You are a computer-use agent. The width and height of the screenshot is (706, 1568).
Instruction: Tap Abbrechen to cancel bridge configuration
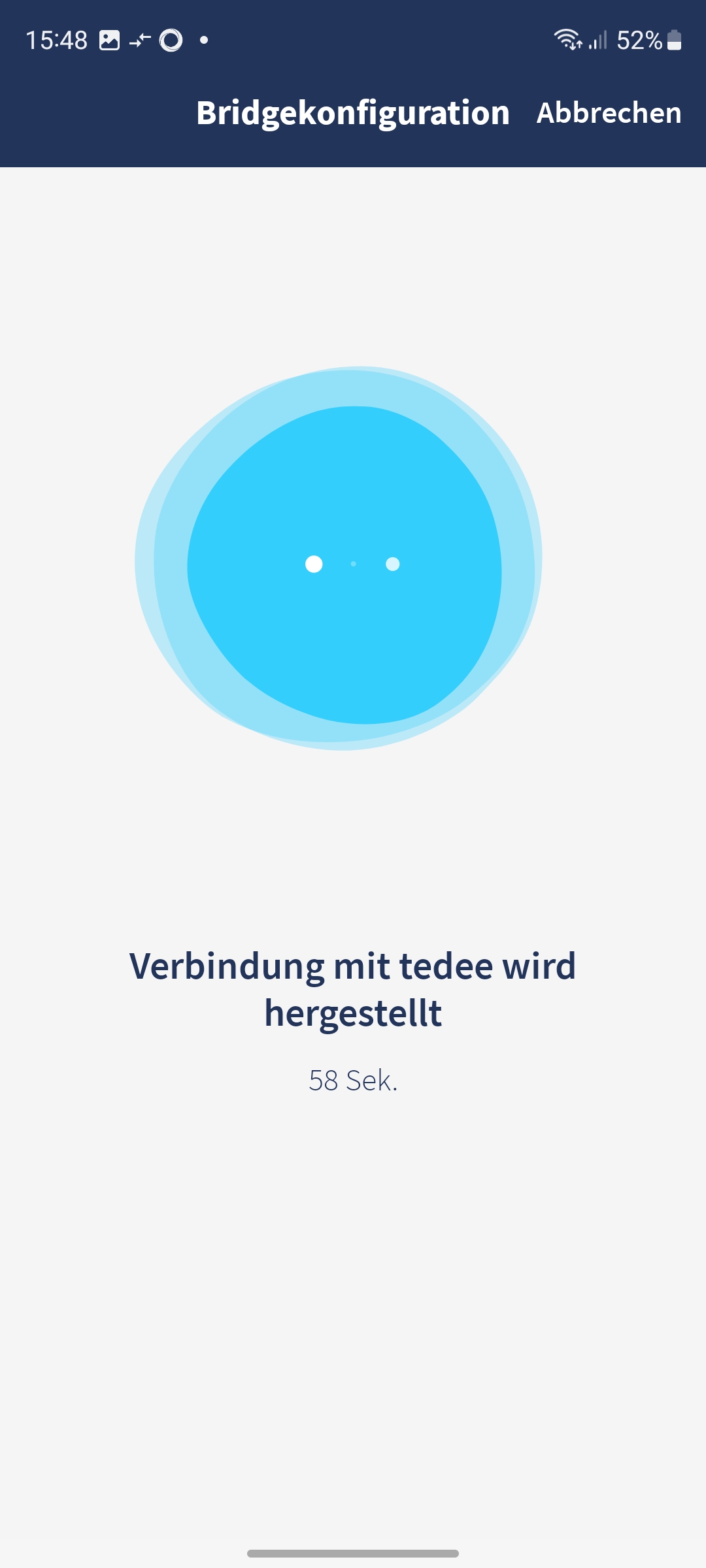[609, 113]
